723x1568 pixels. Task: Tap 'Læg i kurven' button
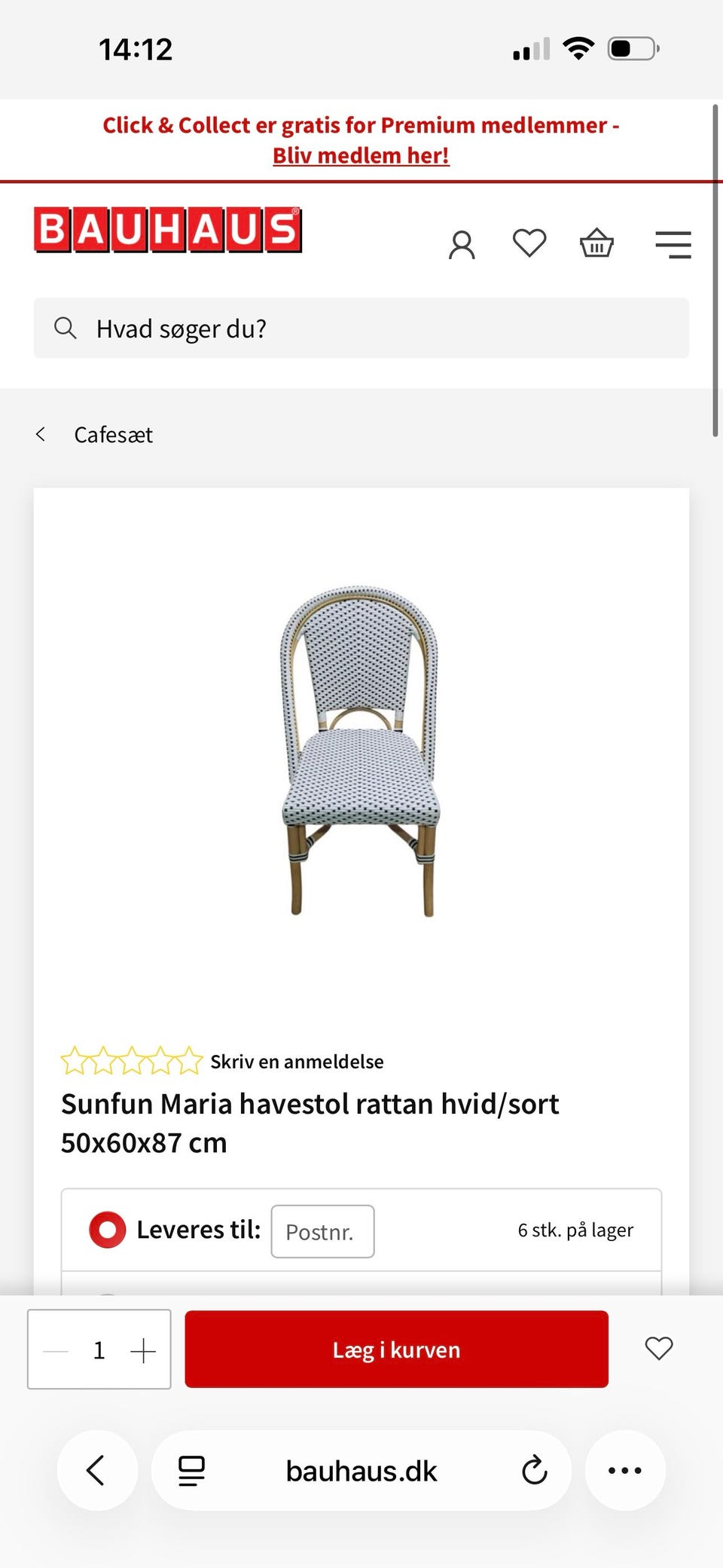click(x=396, y=1349)
